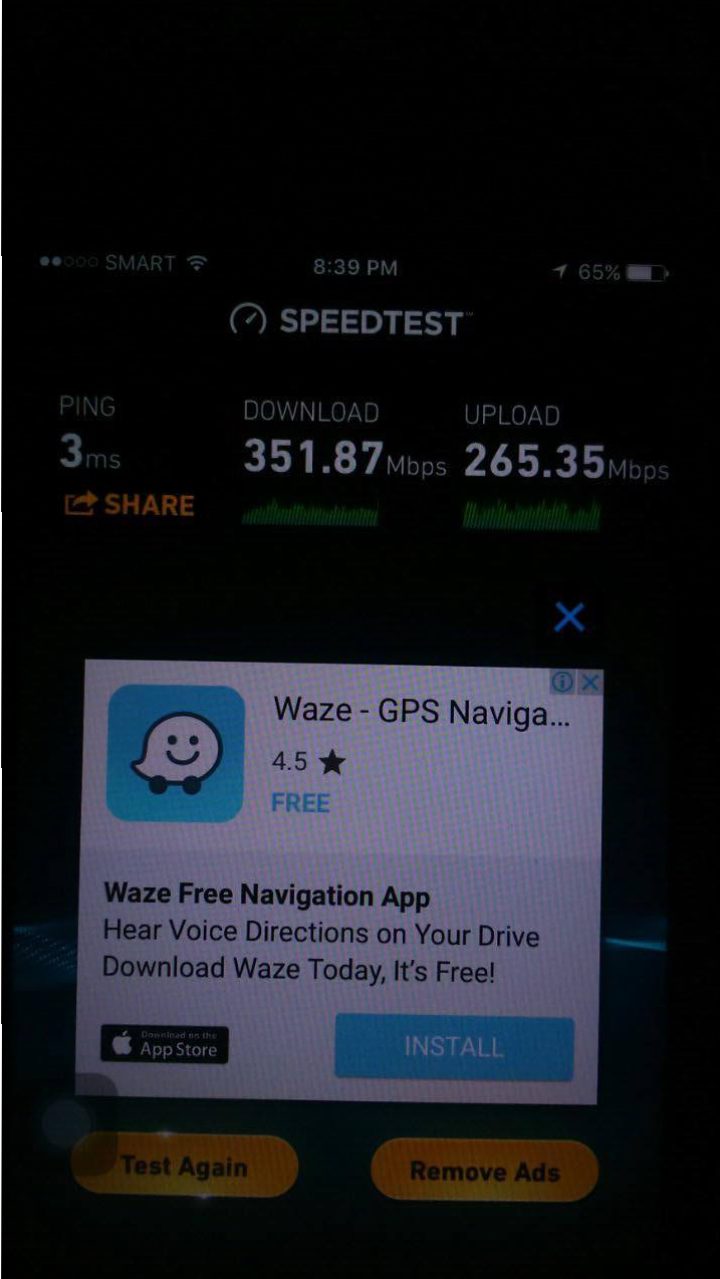Open the App Store download badge

(x=165, y=1045)
